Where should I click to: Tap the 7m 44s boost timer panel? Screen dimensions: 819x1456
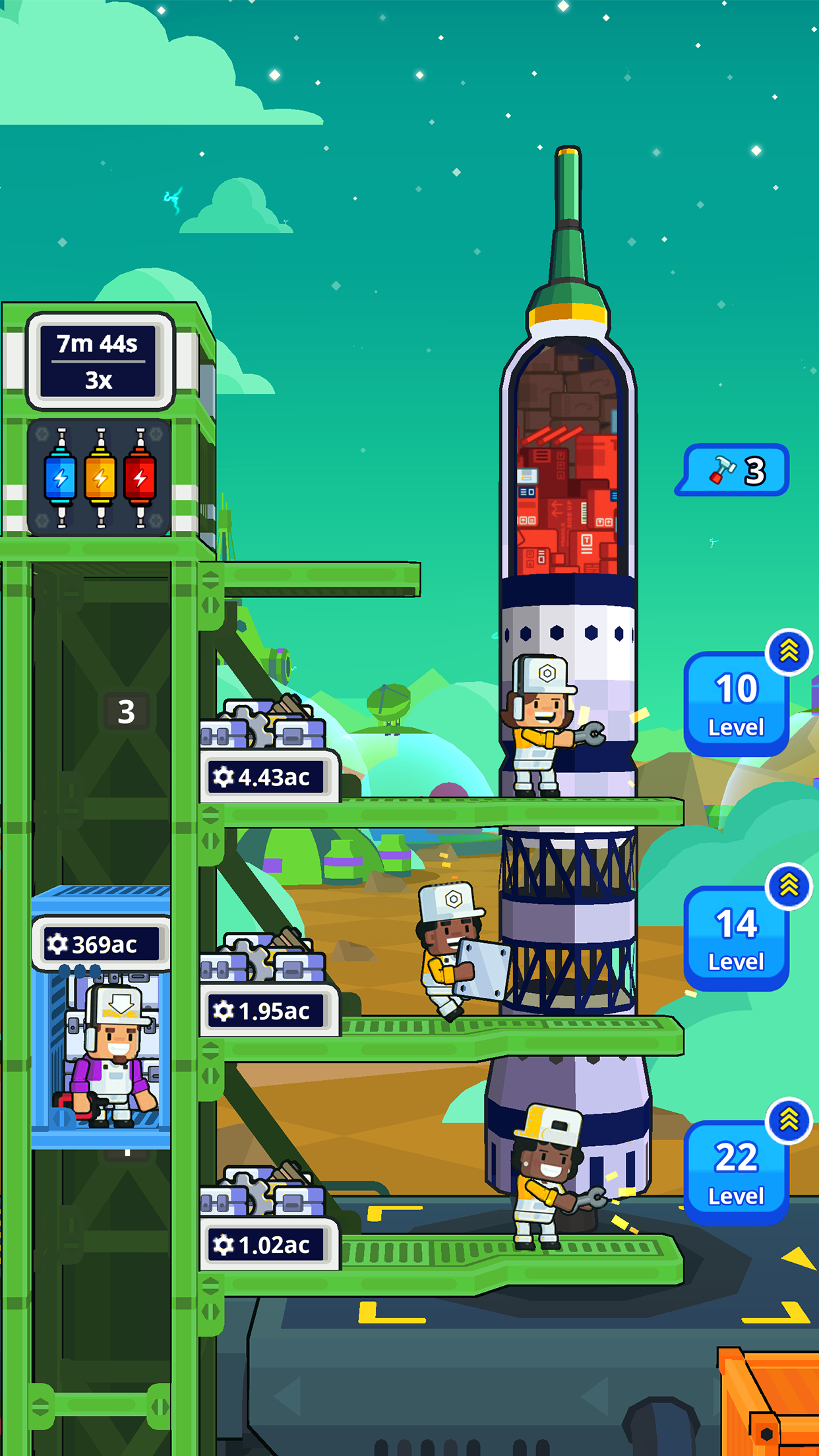click(99, 344)
